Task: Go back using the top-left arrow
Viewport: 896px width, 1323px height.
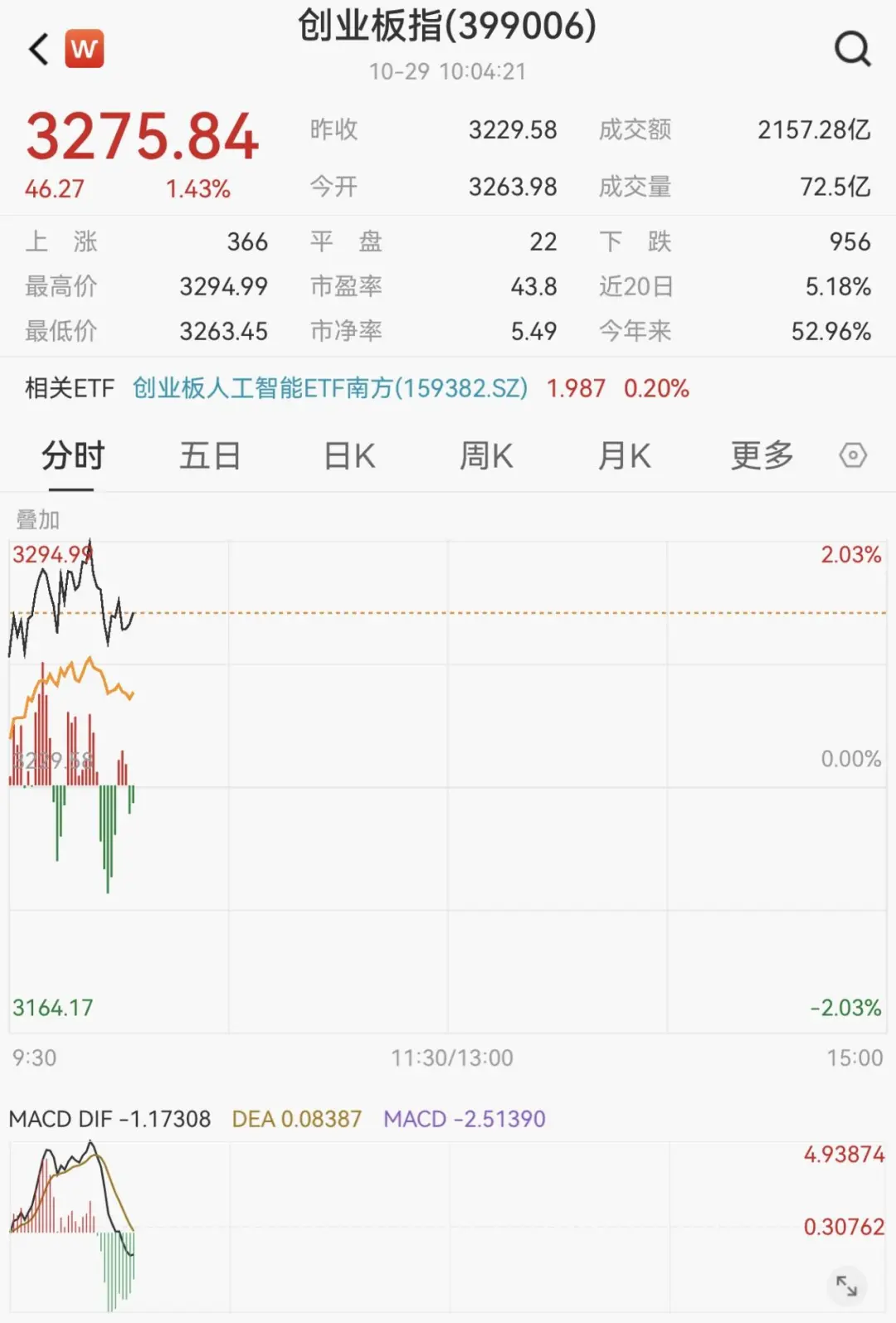Action: click(39, 50)
